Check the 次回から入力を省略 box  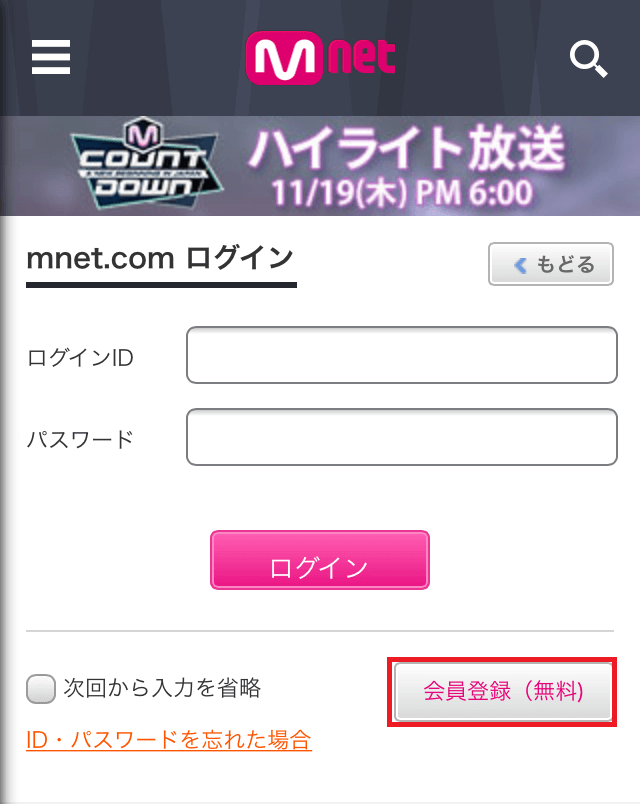[40, 688]
